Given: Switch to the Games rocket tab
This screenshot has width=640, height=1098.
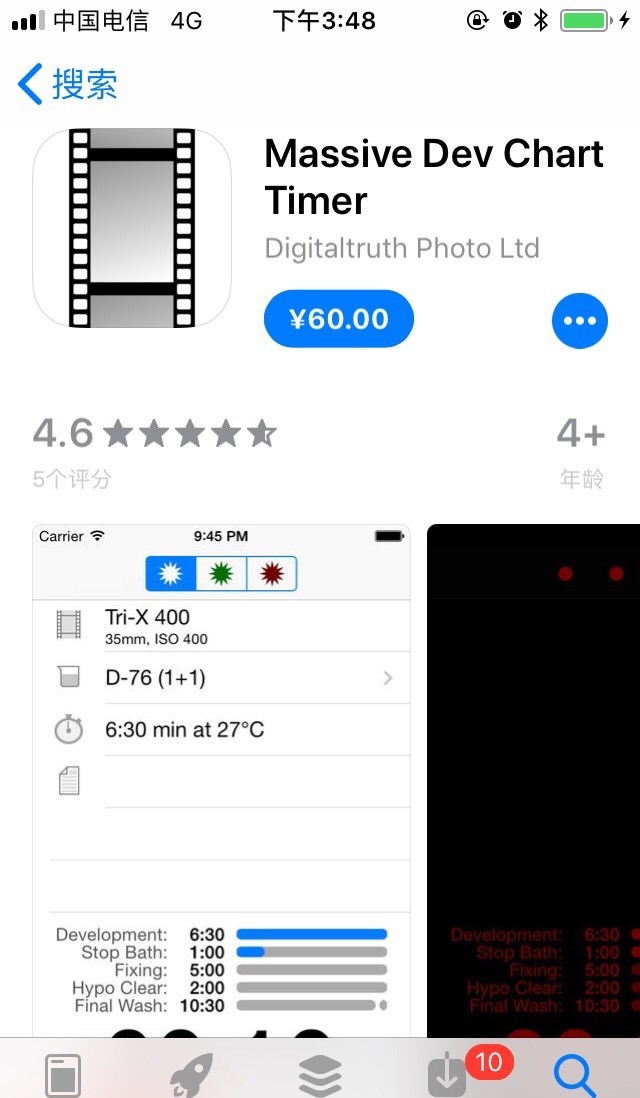Looking at the screenshot, I should click(191, 1074).
